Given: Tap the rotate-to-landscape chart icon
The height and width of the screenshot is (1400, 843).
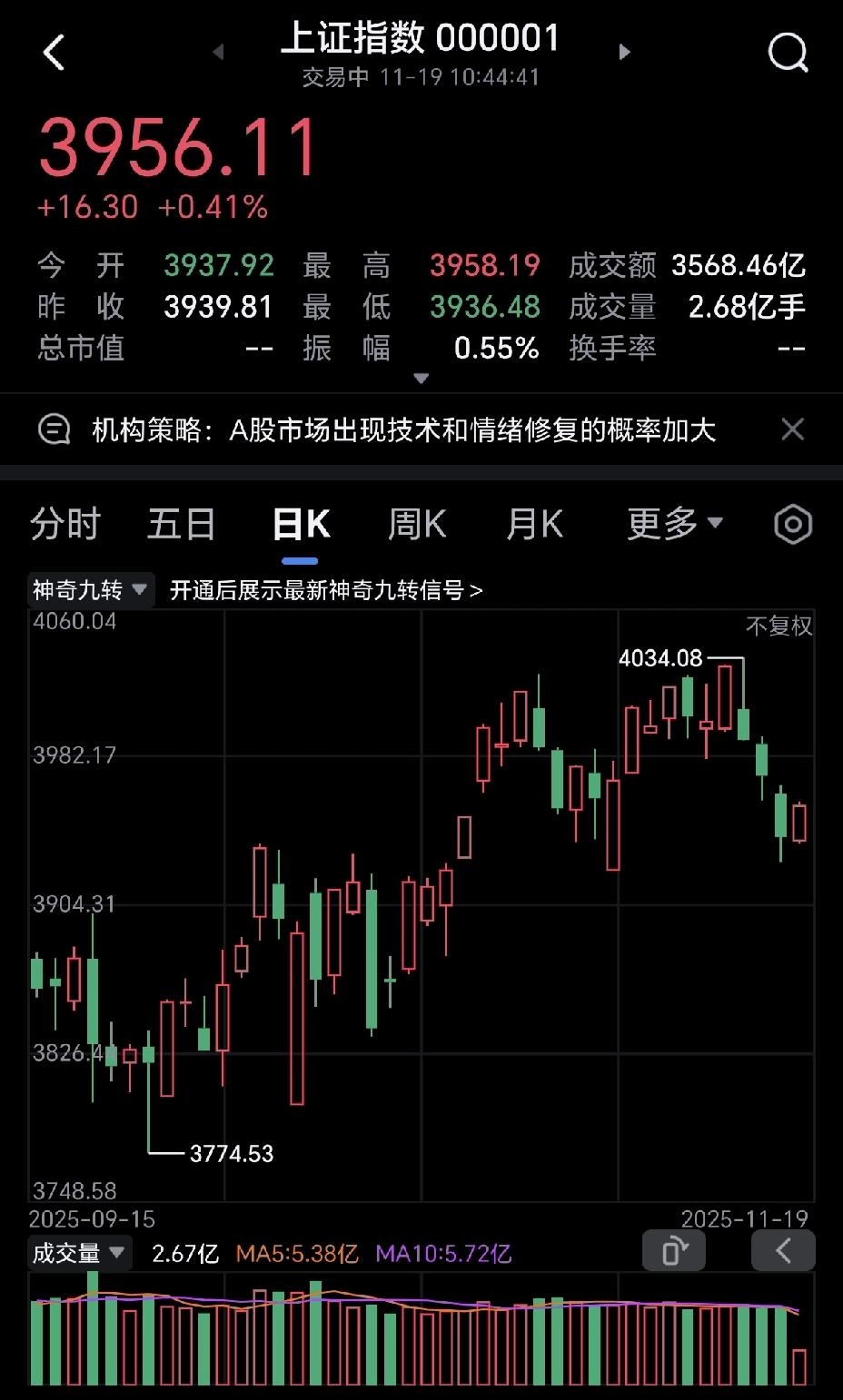Looking at the screenshot, I should click(673, 1250).
